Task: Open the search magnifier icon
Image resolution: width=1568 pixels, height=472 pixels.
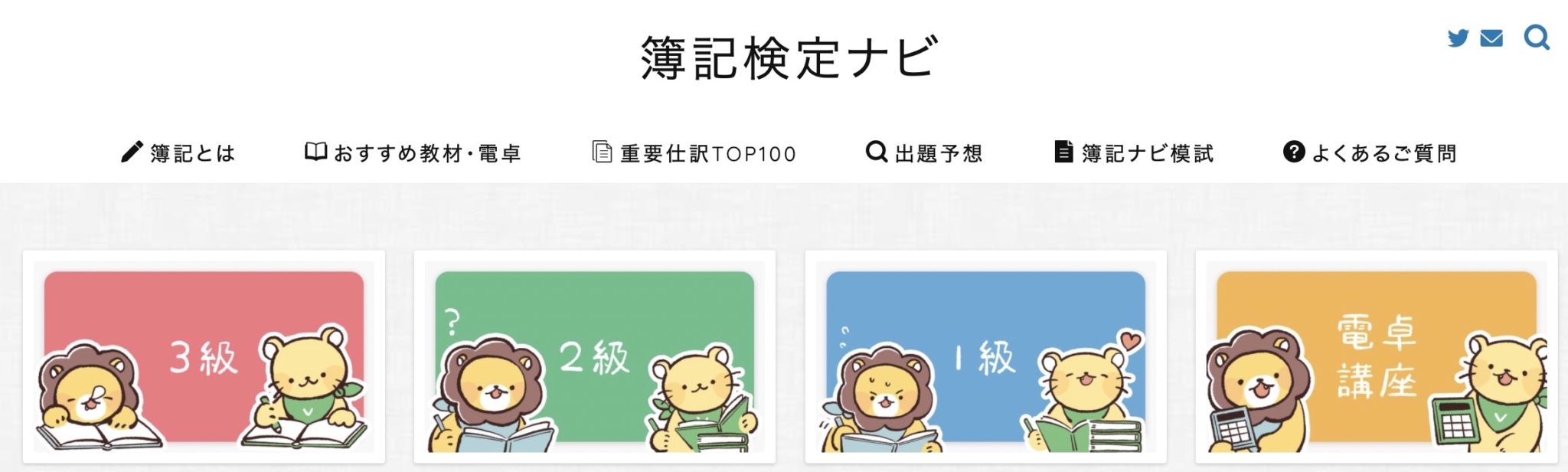Action: 1536,37
